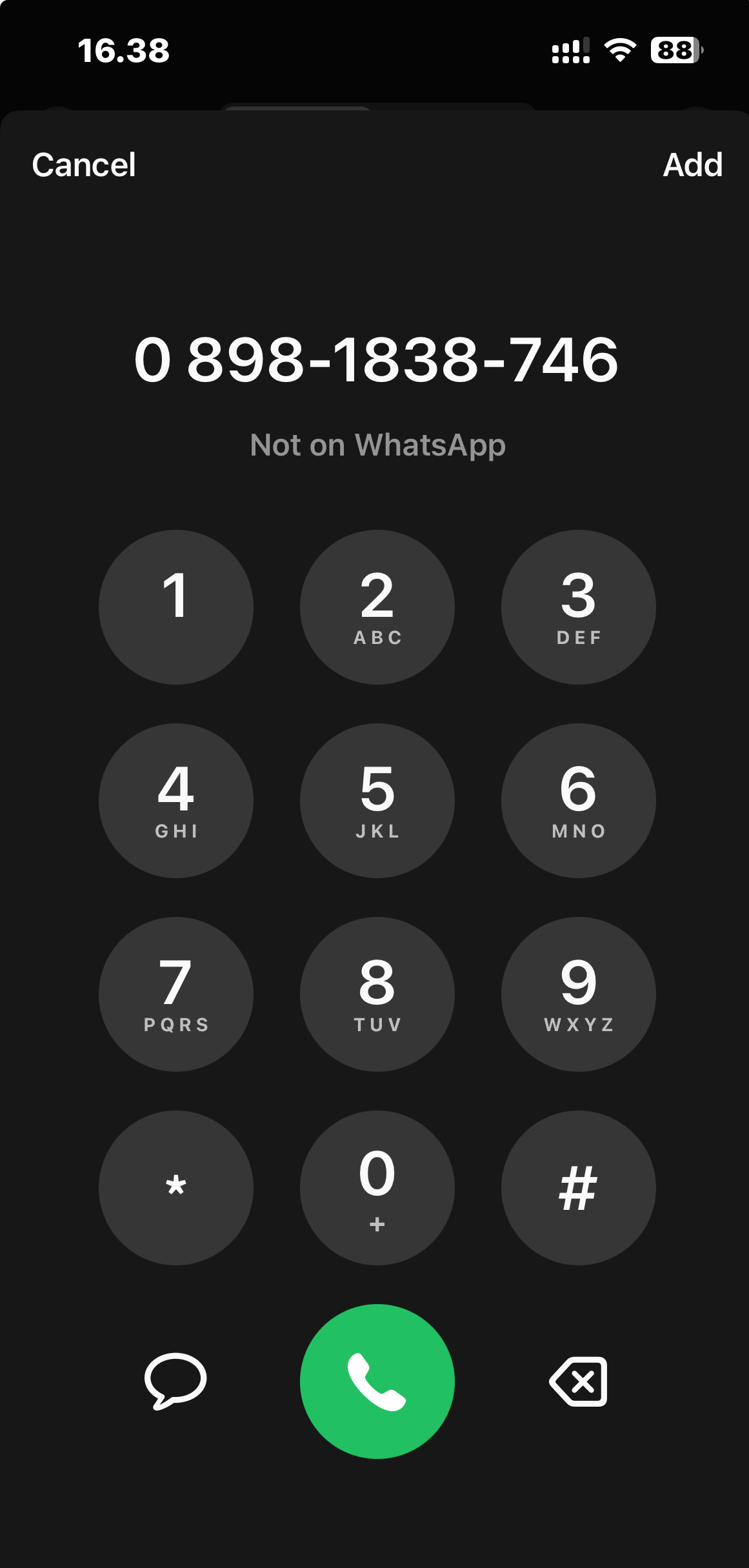Cancel the dial pad entry
Screen dimensions: 749x1568
(x=84, y=165)
